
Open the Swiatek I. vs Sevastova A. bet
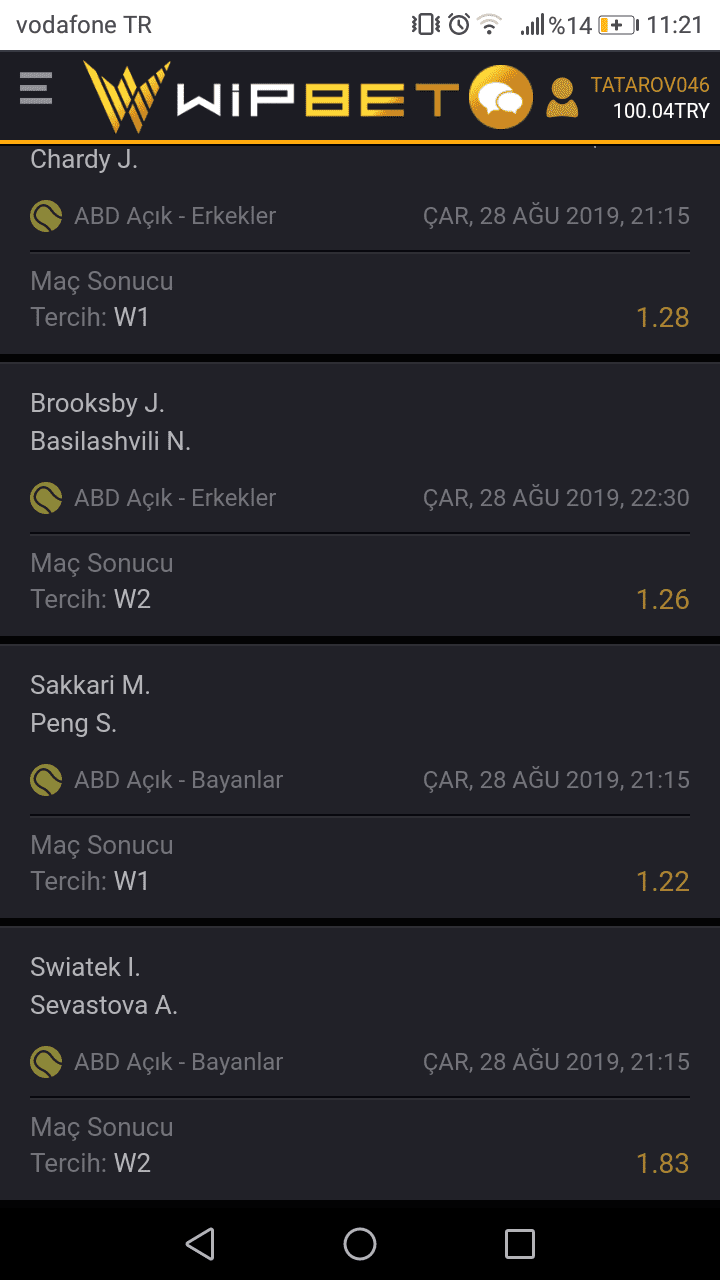coord(360,1063)
